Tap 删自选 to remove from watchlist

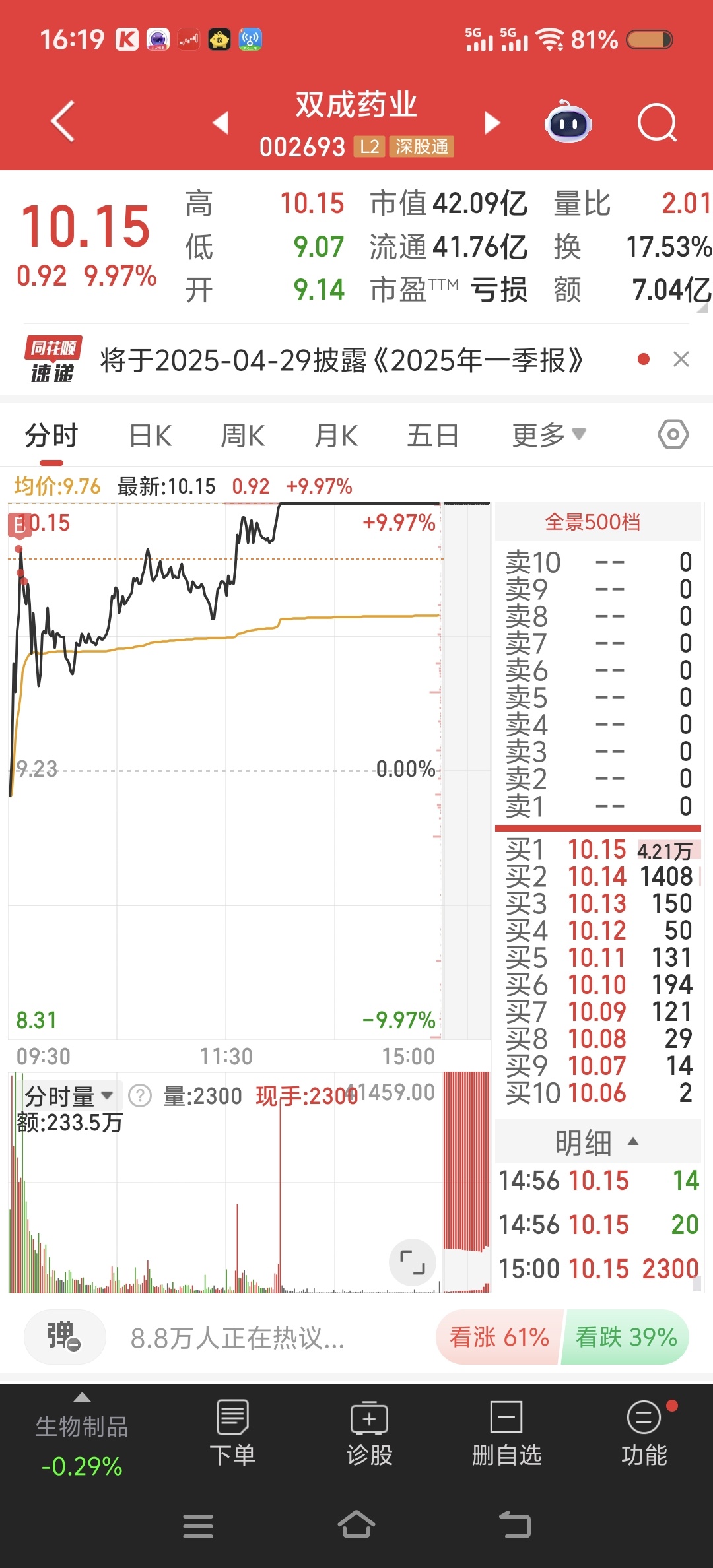click(x=506, y=1433)
